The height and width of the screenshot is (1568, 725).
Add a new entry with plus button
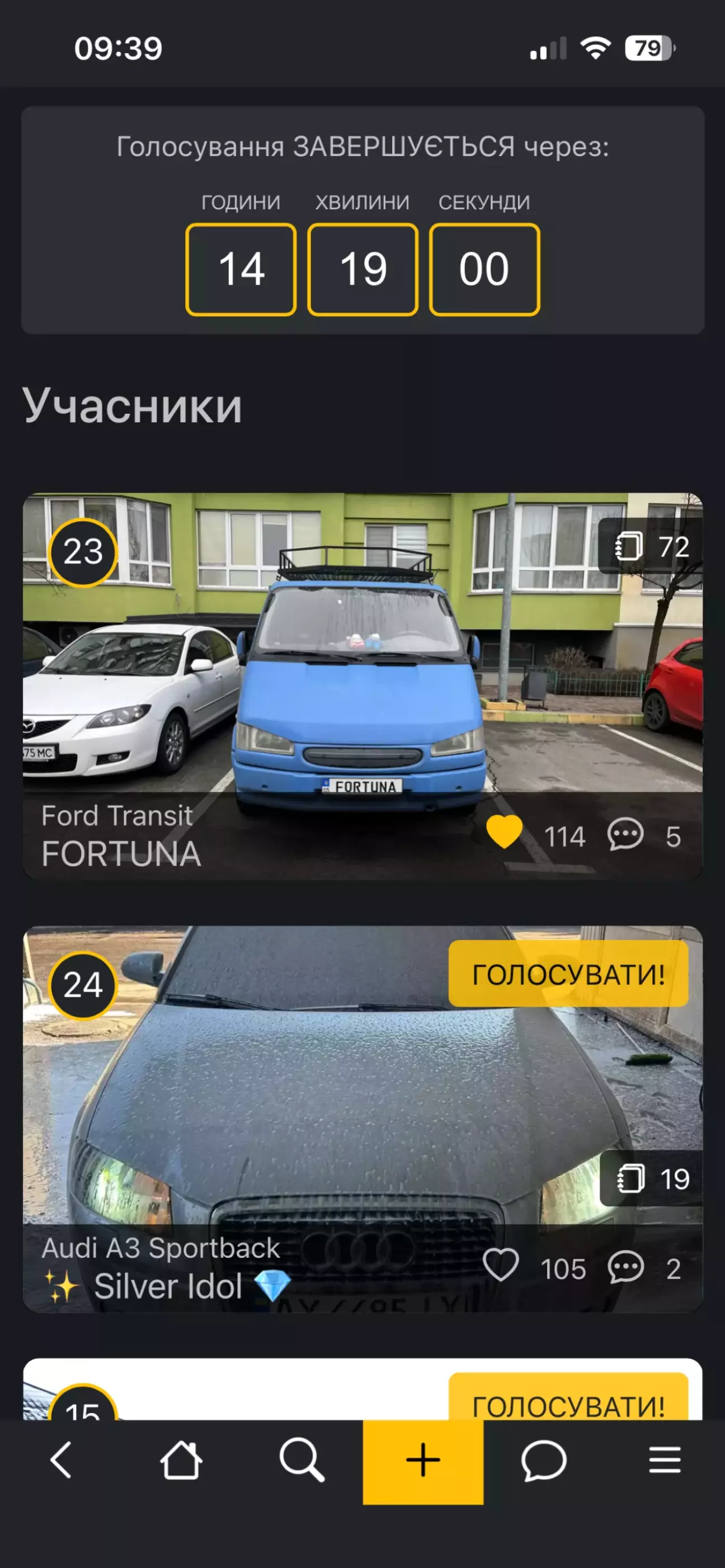pyautogui.click(x=423, y=1461)
